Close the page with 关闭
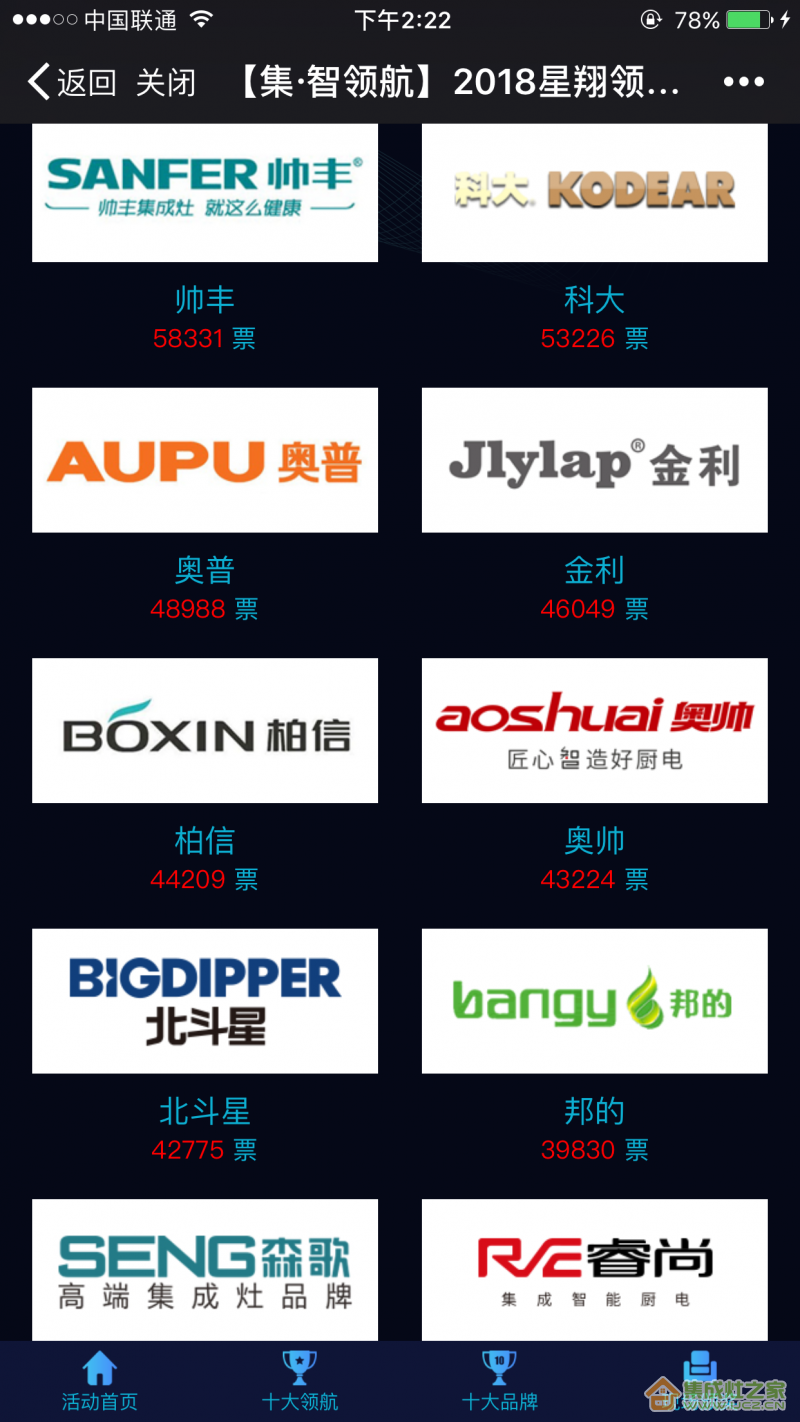The image size is (800, 1422). [x=165, y=82]
